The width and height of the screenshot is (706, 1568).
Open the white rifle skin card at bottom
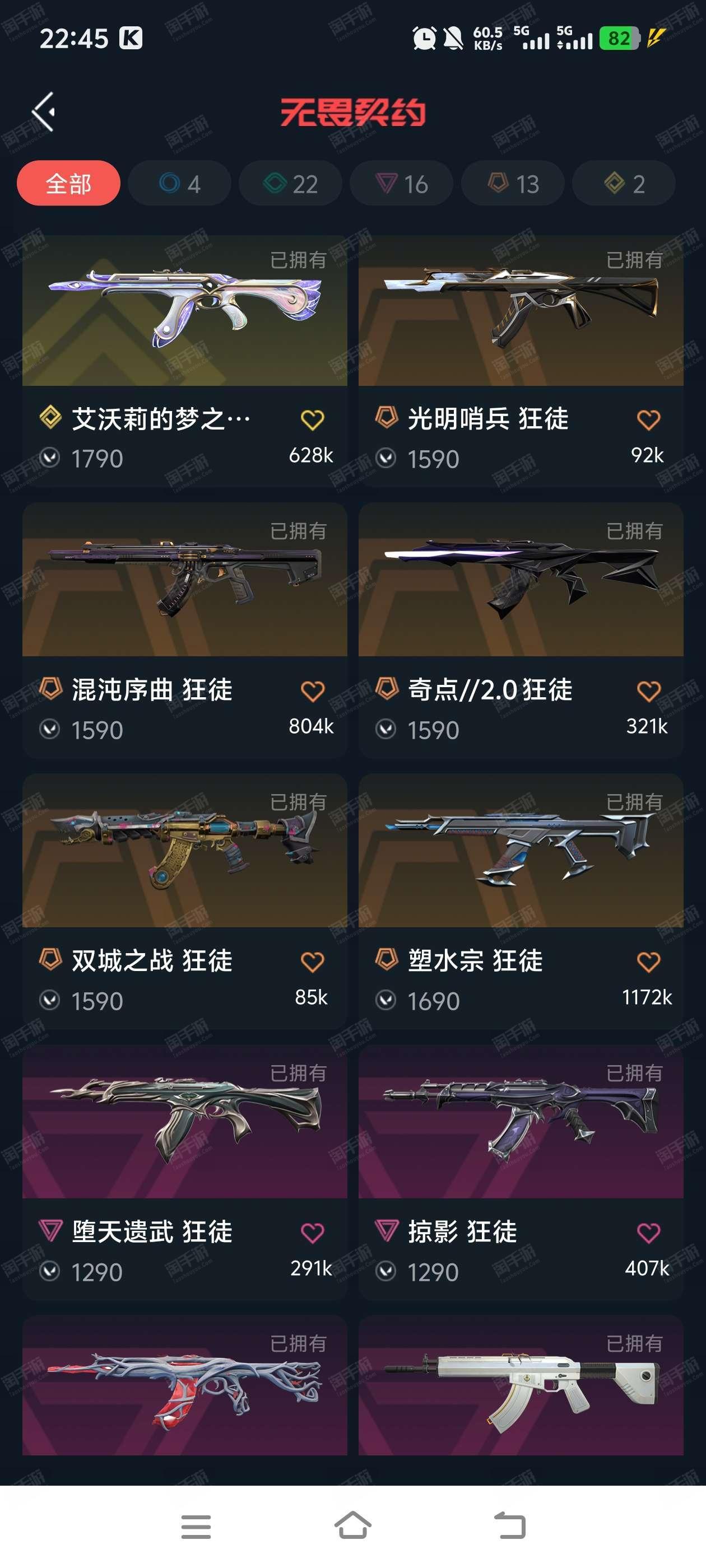click(521, 1385)
